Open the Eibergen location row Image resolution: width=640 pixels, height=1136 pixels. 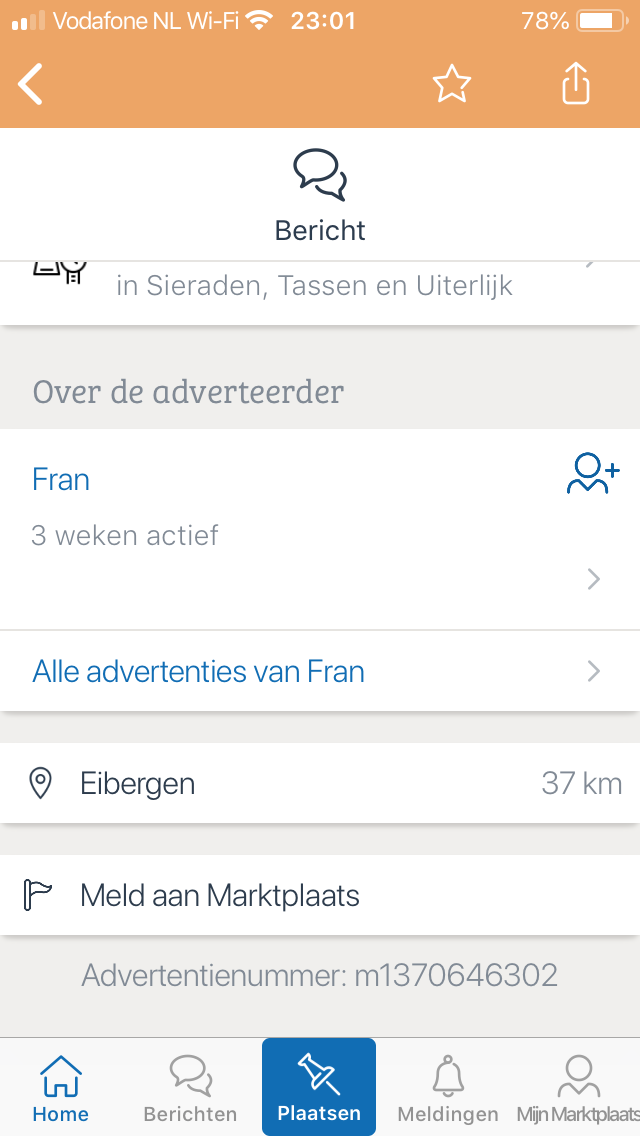(320, 783)
